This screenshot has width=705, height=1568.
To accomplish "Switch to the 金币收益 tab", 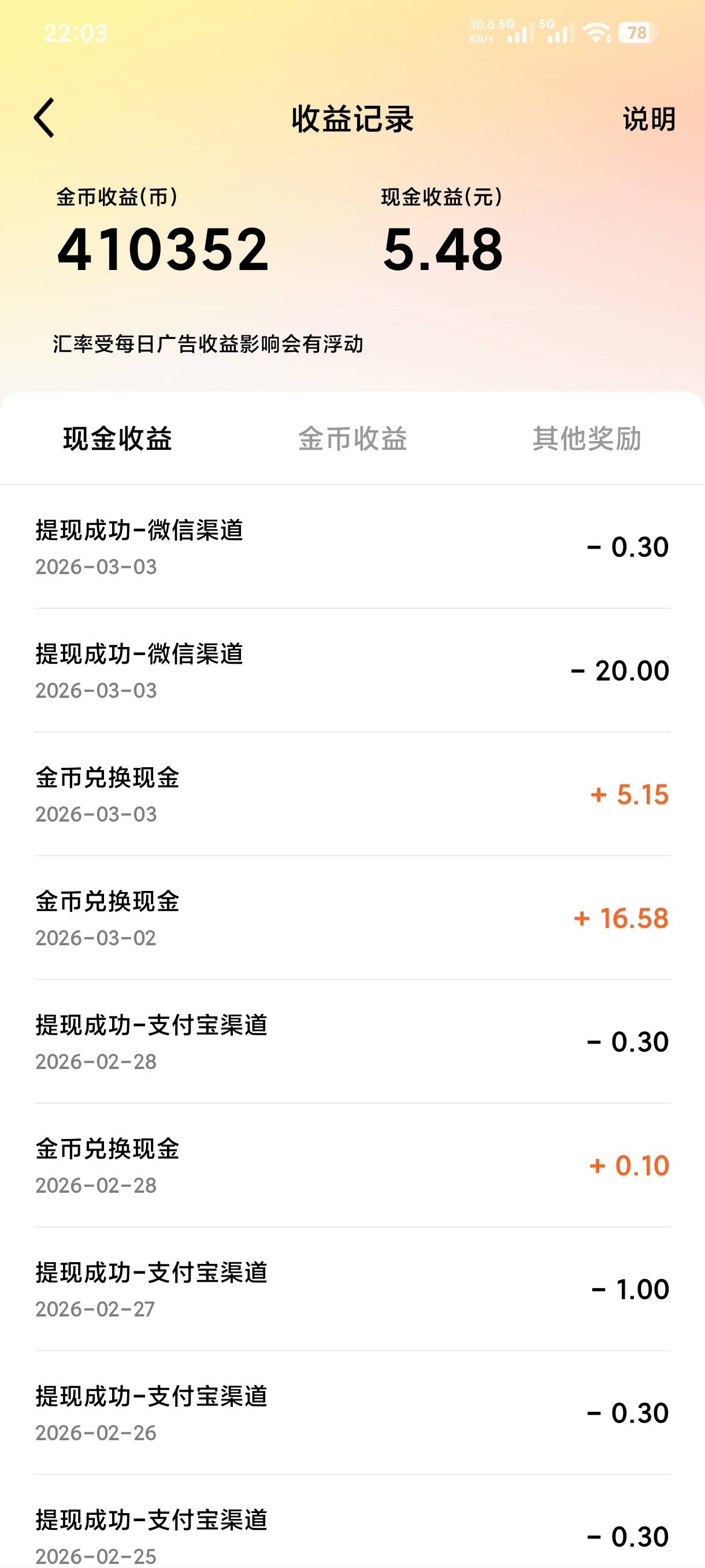I will [x=352, y=439].
